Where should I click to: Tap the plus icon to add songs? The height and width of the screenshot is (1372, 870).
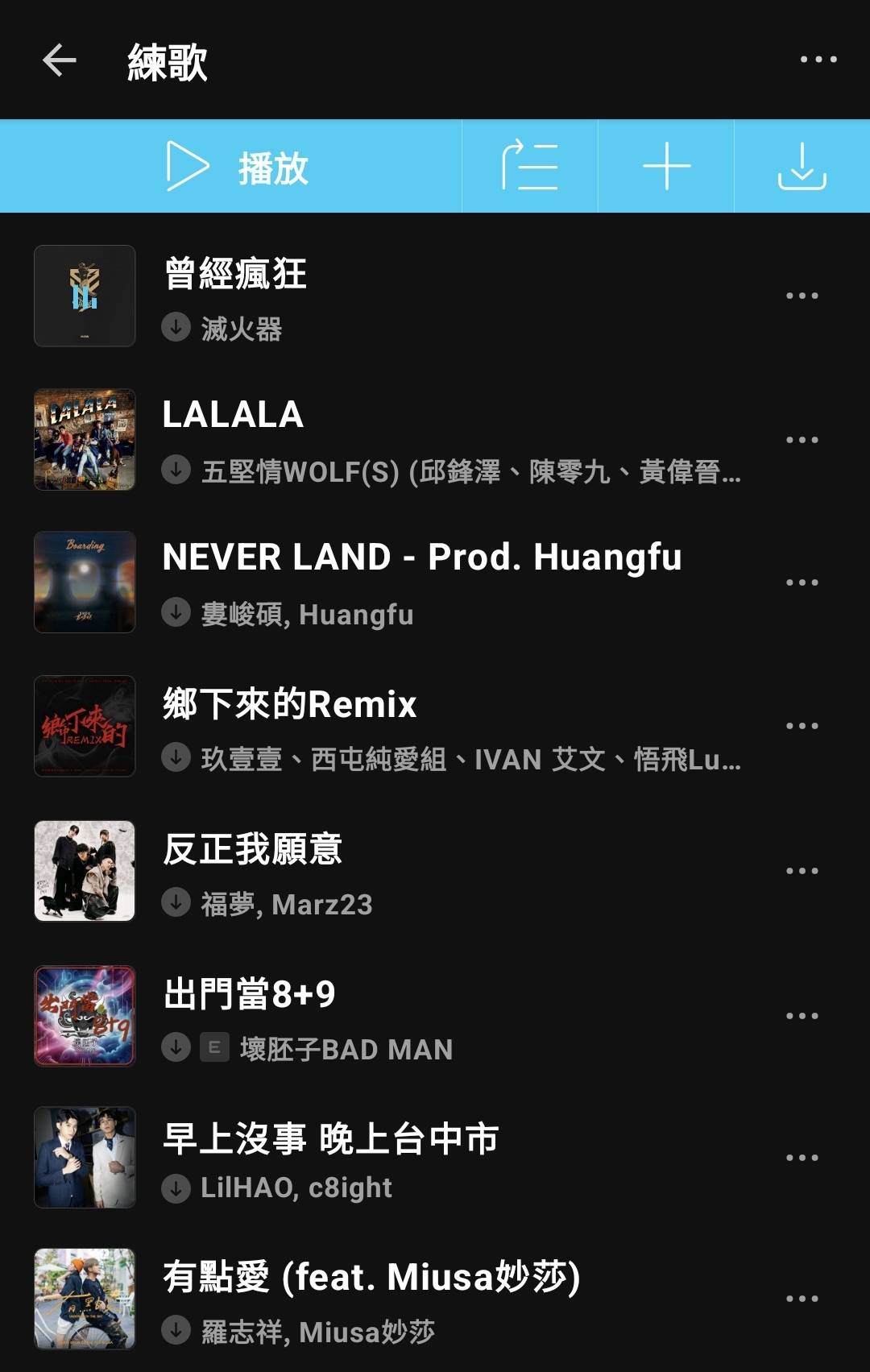tap(666, 167)
